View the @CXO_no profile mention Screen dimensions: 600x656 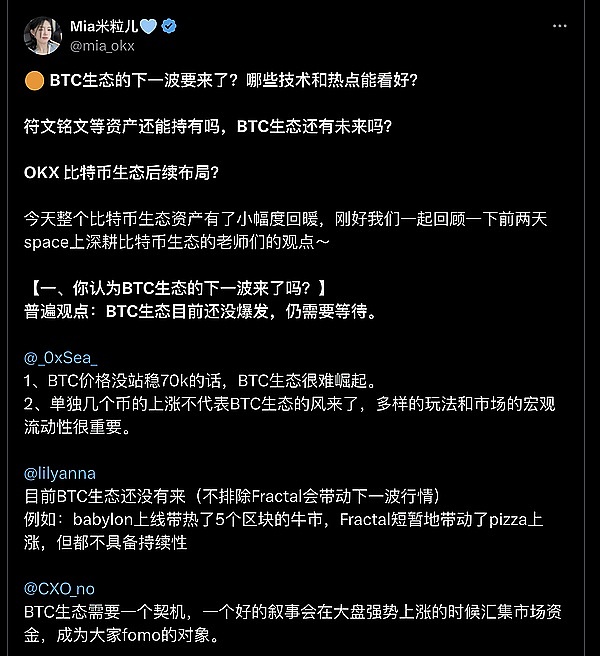[x=61, y=589]
